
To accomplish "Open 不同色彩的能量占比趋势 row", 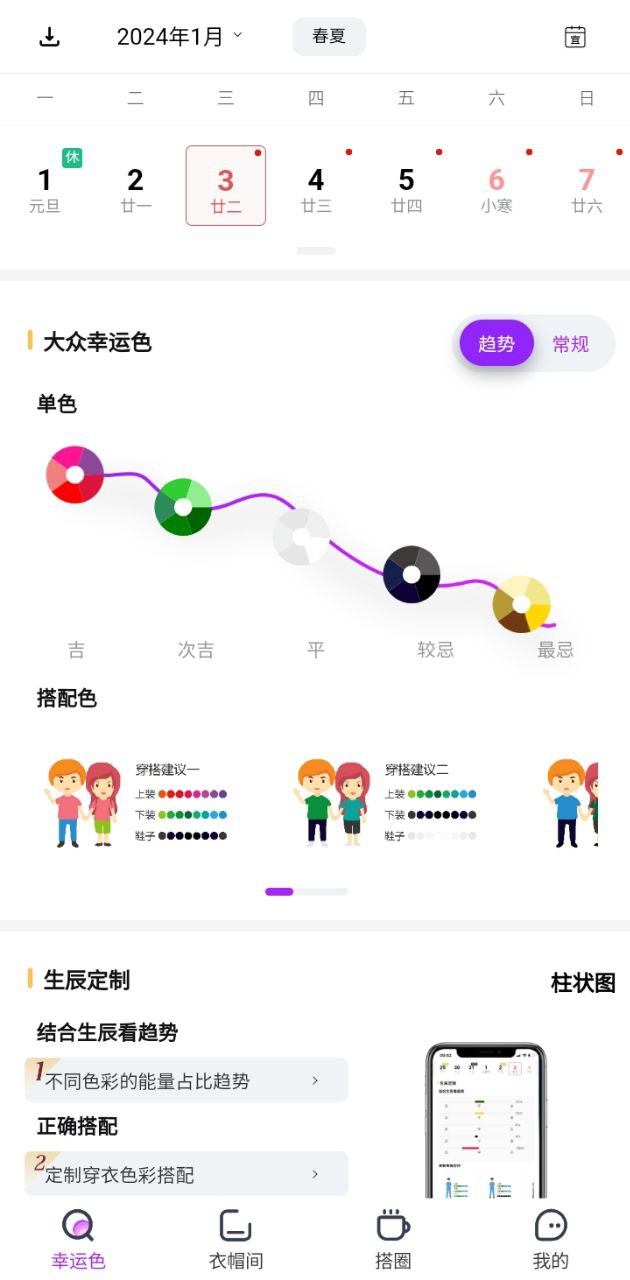I will (x=187, y=1081).
